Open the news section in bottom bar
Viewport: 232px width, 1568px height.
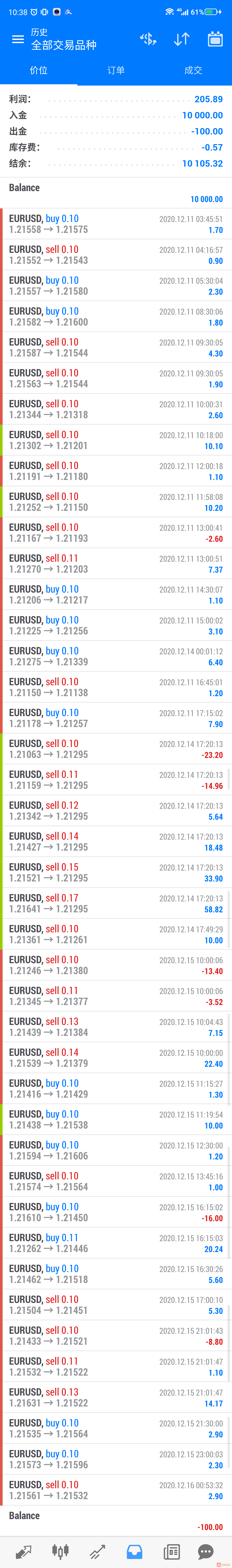pos(172,1551)
